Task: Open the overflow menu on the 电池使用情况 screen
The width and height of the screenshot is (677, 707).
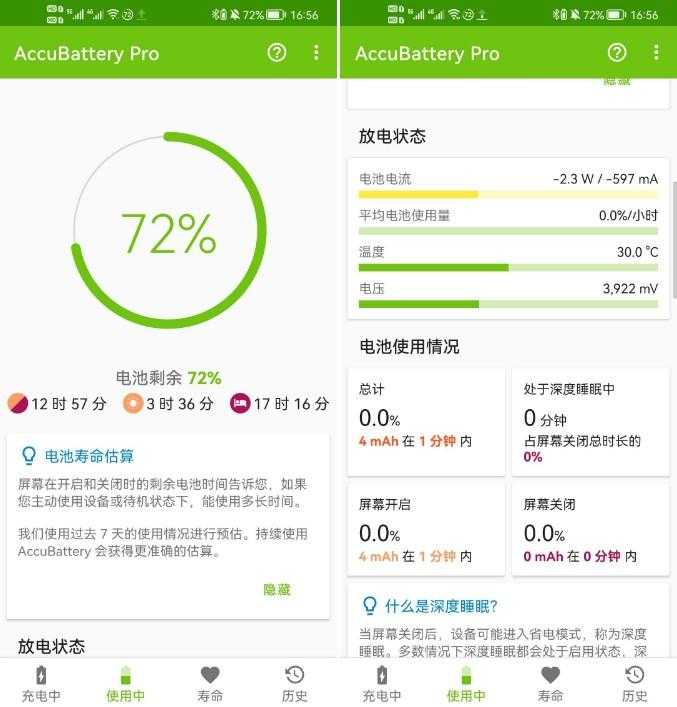Action: tap(656, 53)
